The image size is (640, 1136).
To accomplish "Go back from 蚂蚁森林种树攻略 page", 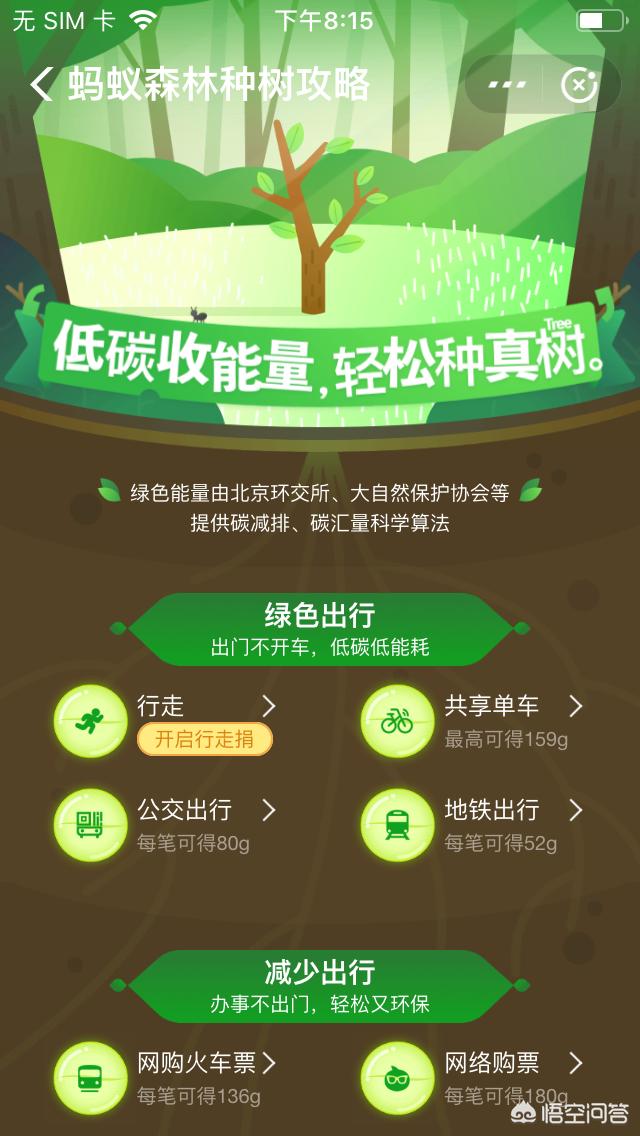I will point(42,86).
